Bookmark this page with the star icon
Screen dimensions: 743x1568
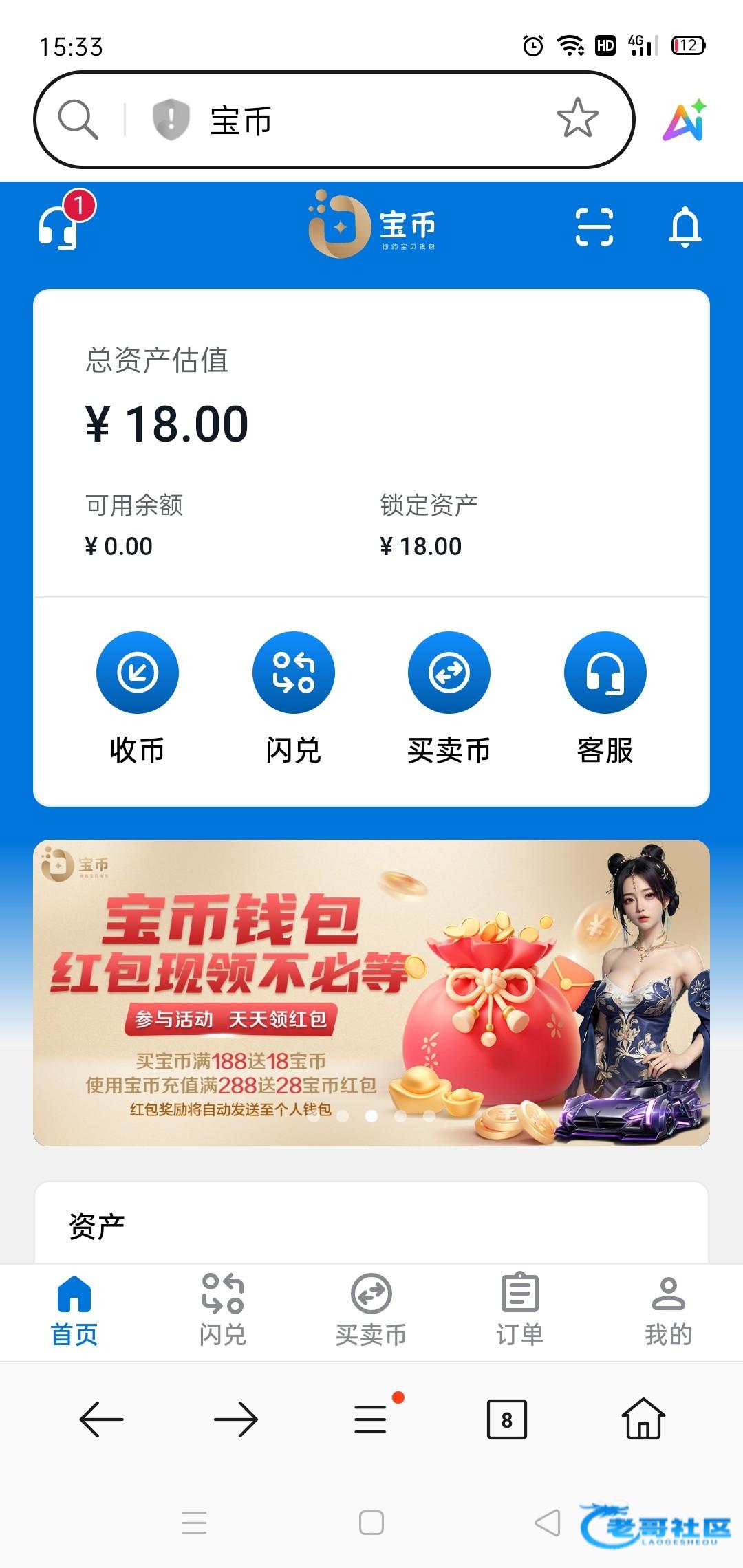[577, 118]
